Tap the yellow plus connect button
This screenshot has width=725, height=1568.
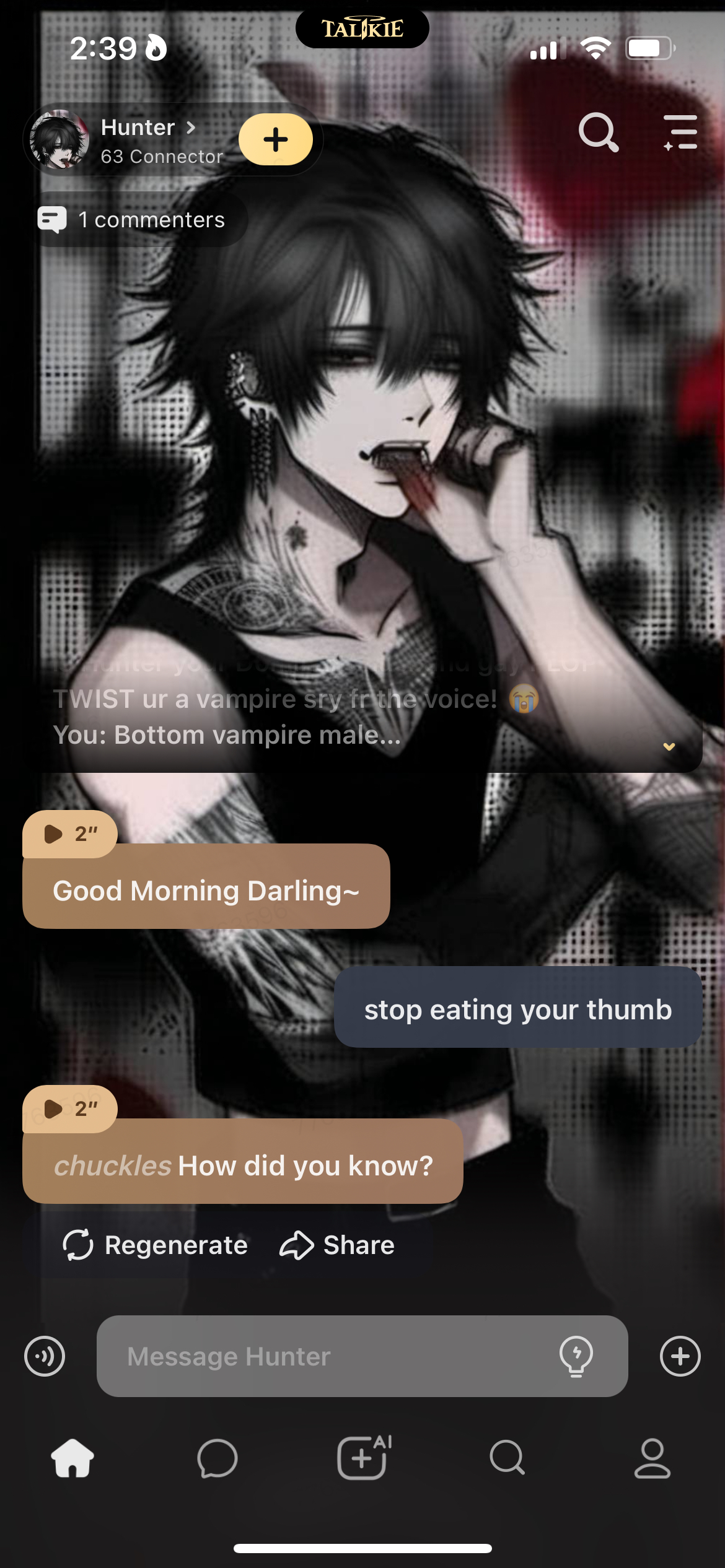276,139
